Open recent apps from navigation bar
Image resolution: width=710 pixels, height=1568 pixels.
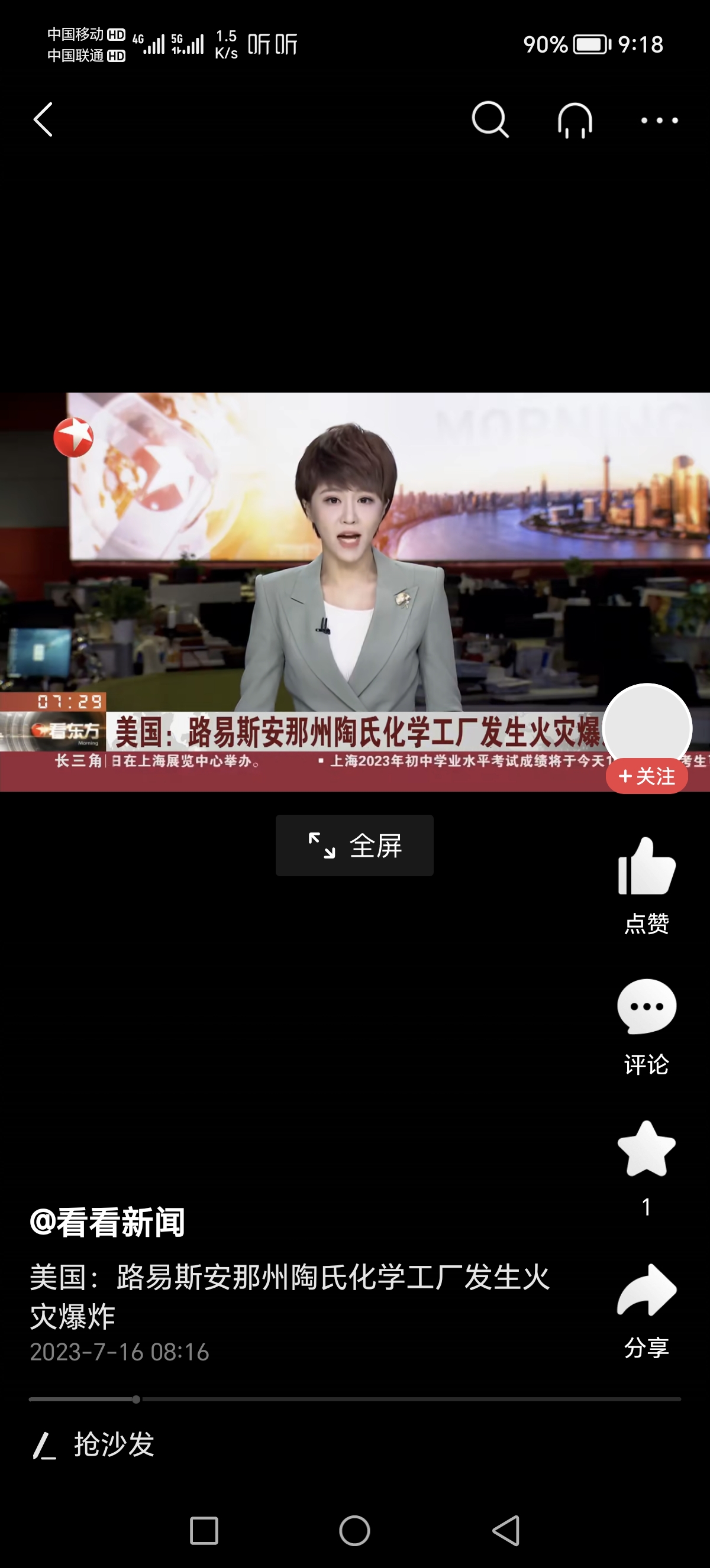pyautogui.click(x=204, y=1530)
